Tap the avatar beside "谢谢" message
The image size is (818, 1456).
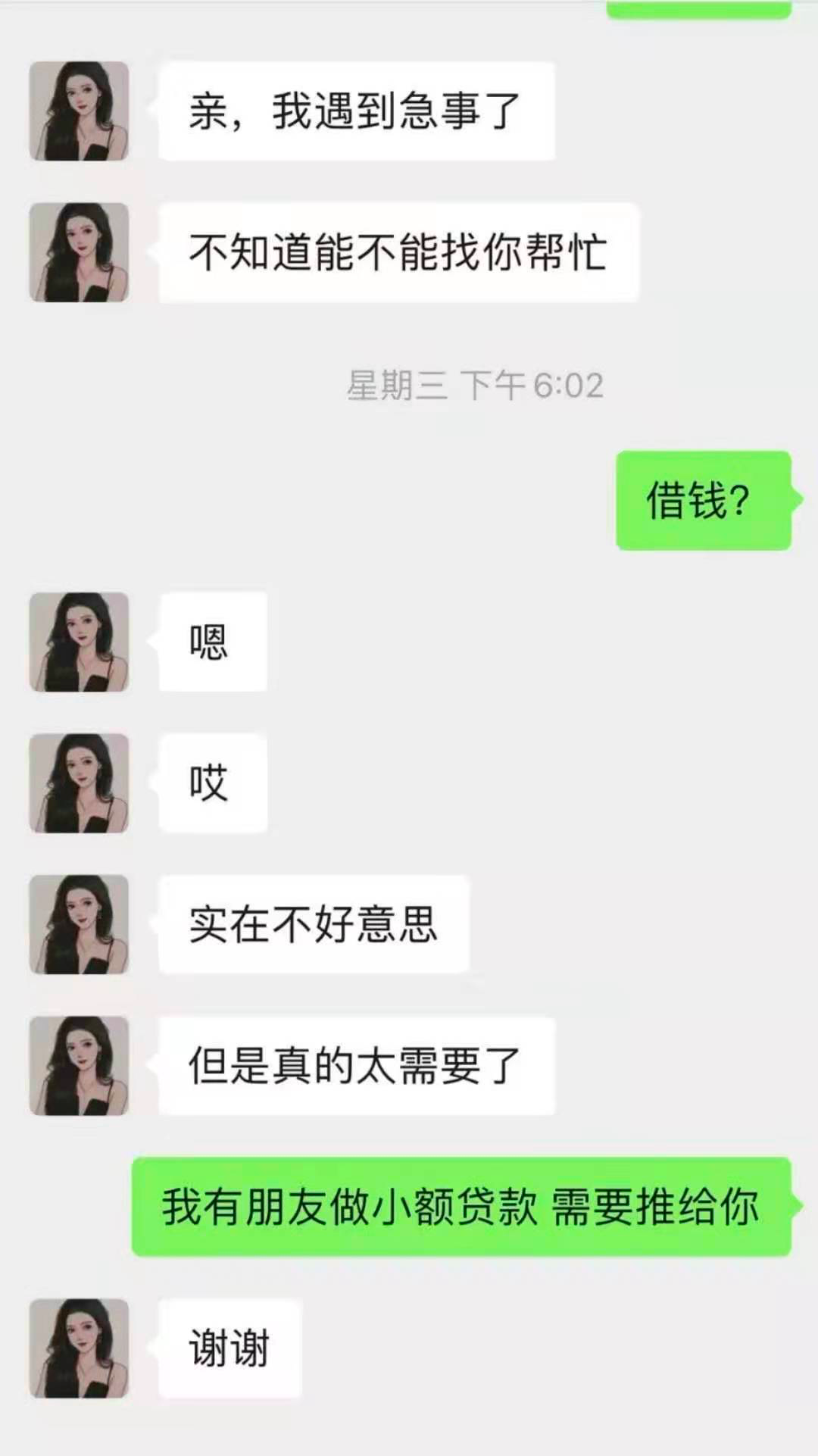click(79, 1348)
